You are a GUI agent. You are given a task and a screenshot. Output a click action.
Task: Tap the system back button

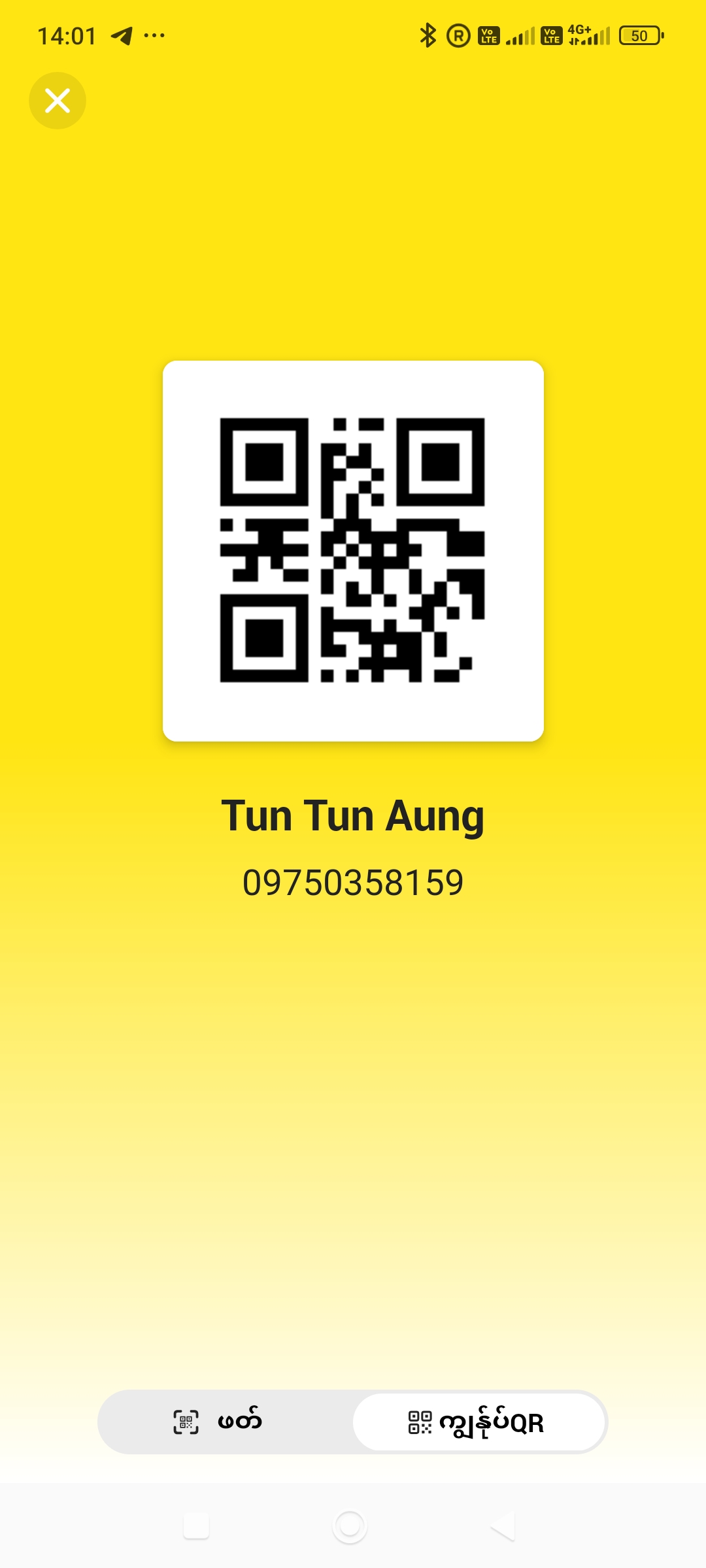tap(503, 1526)
